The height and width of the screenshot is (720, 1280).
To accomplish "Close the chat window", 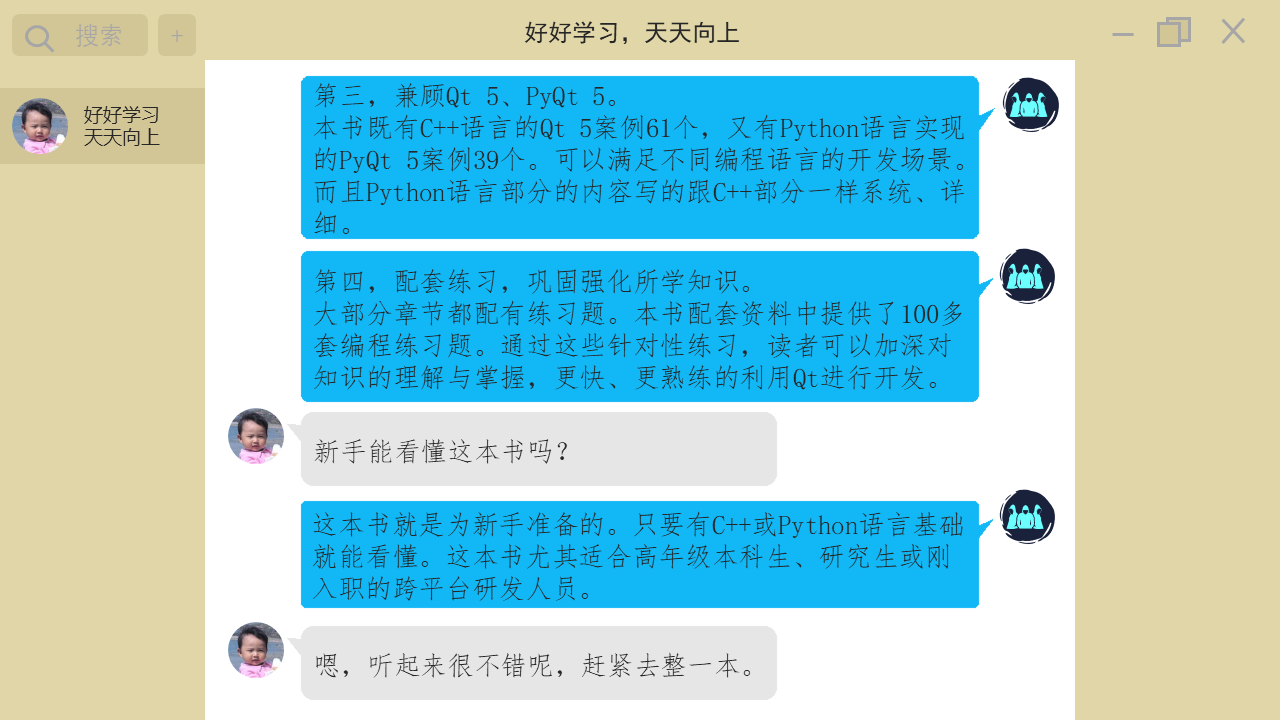I will click(x=1233, y=32).
